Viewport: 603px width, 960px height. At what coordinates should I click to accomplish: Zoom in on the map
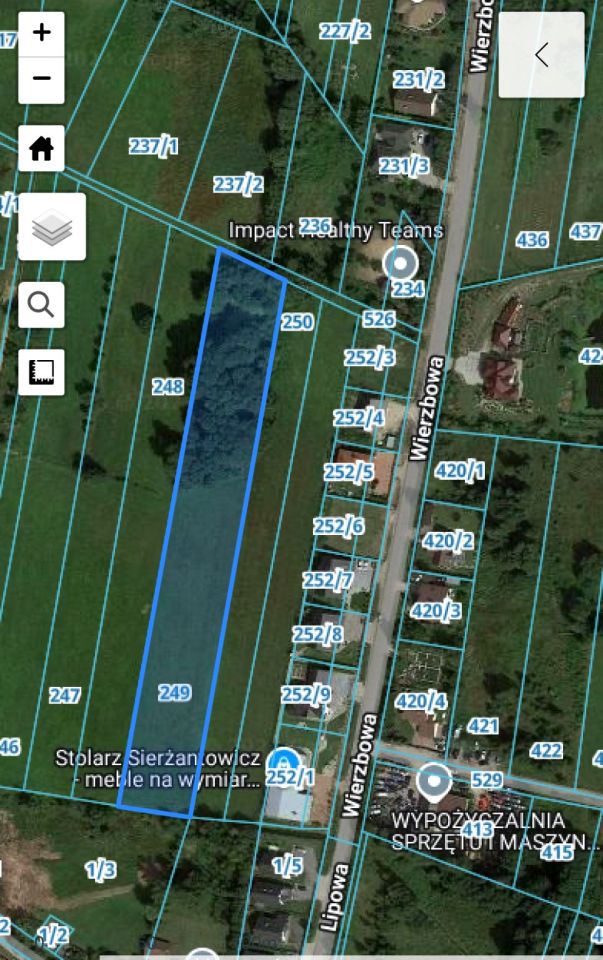[x=41, y=33]
